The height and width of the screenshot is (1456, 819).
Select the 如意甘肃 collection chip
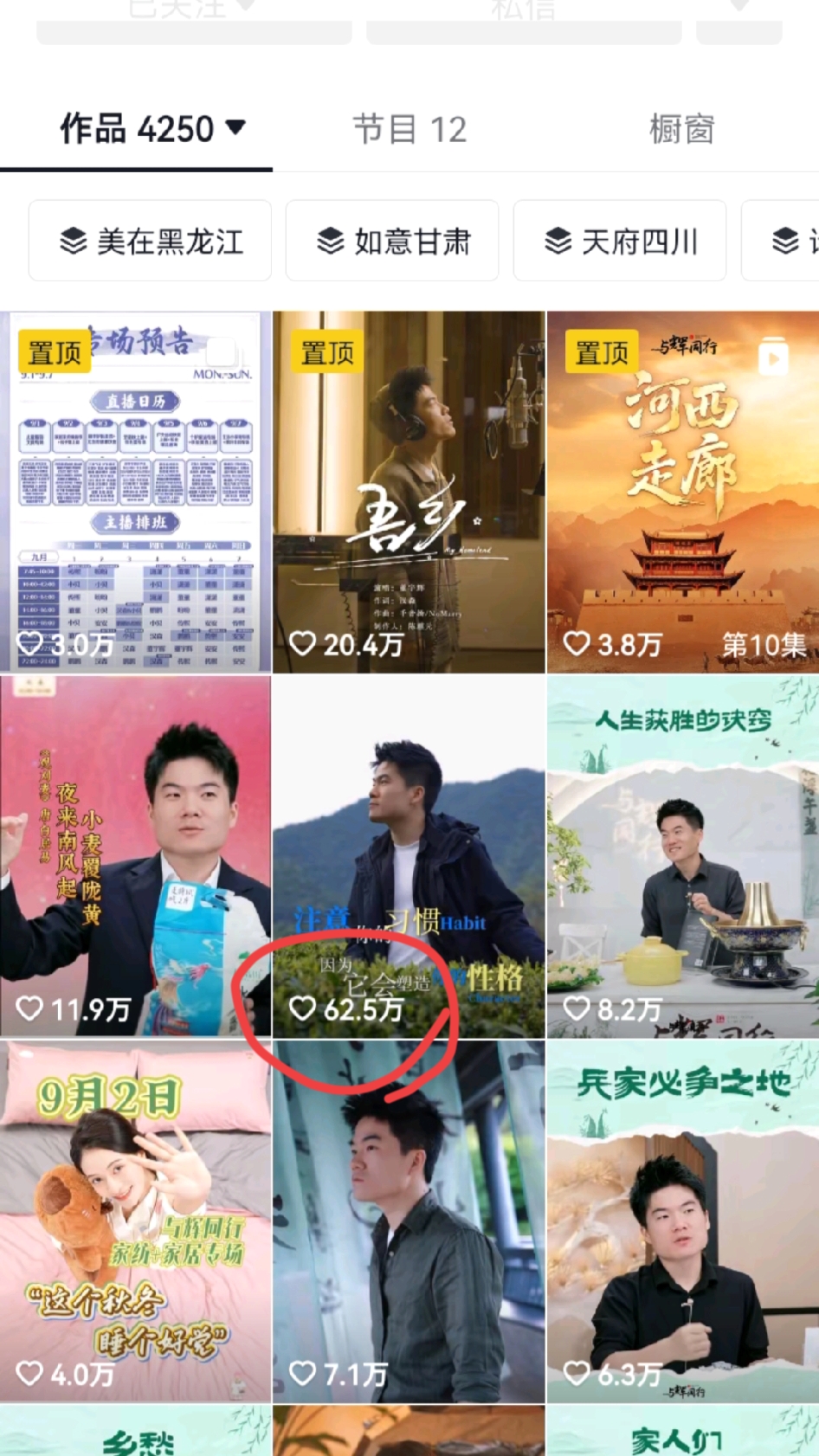point(392,242)
